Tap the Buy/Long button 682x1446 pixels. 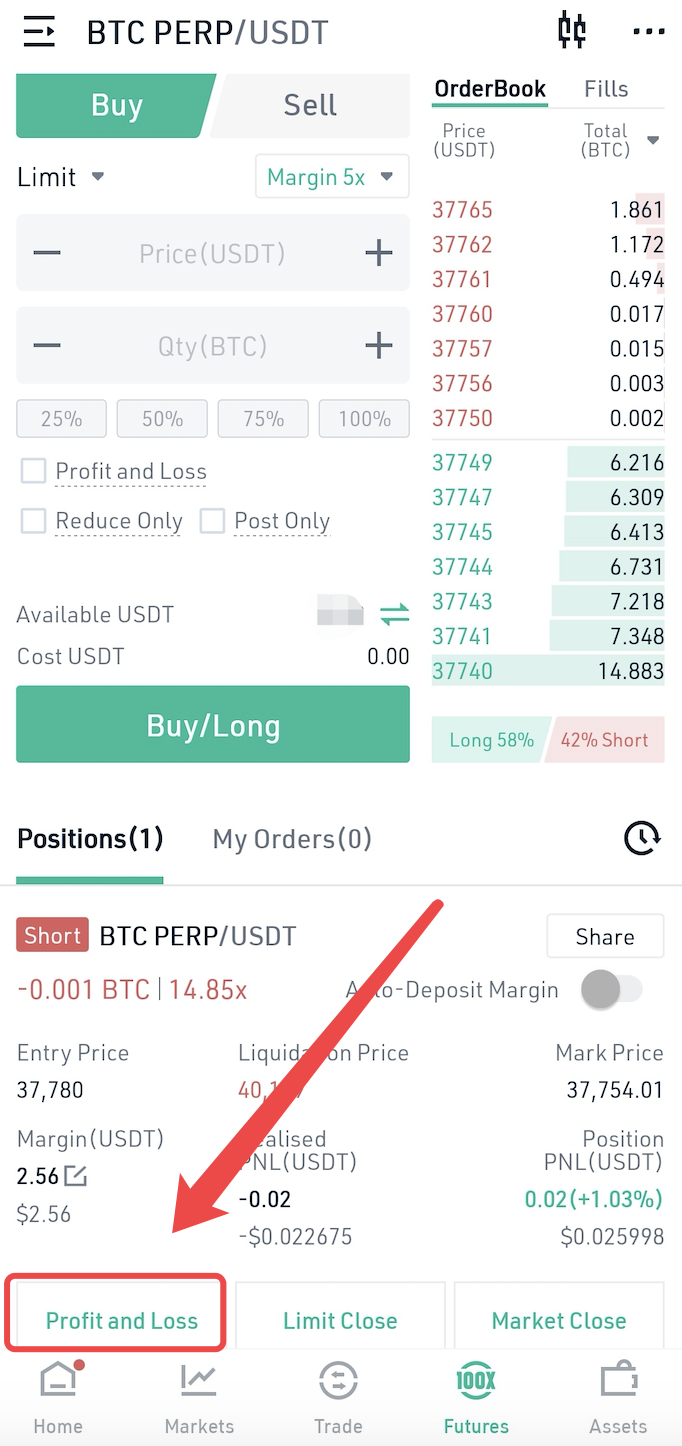pyautogui.click(x=213, y=724)
